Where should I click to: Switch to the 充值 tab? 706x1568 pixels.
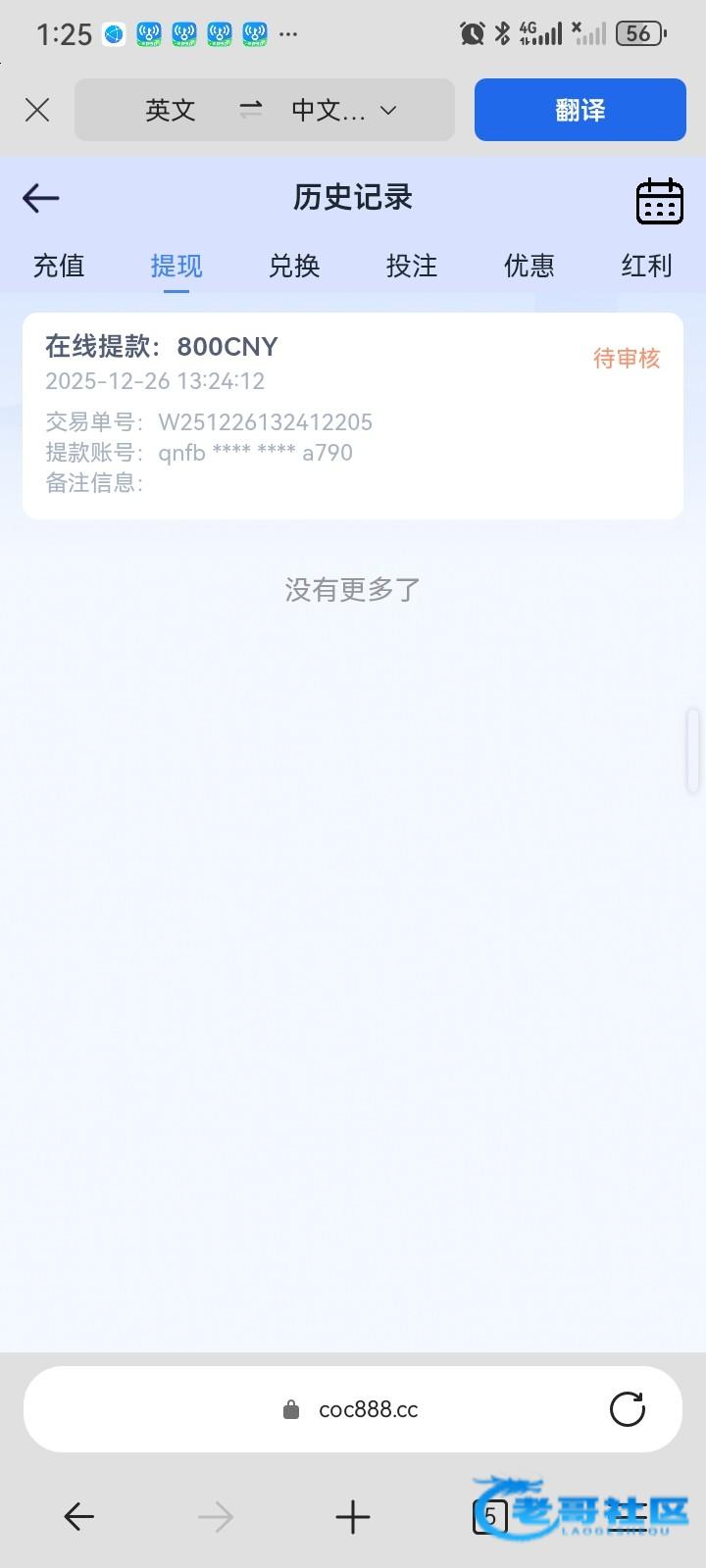tap(59, 266)
